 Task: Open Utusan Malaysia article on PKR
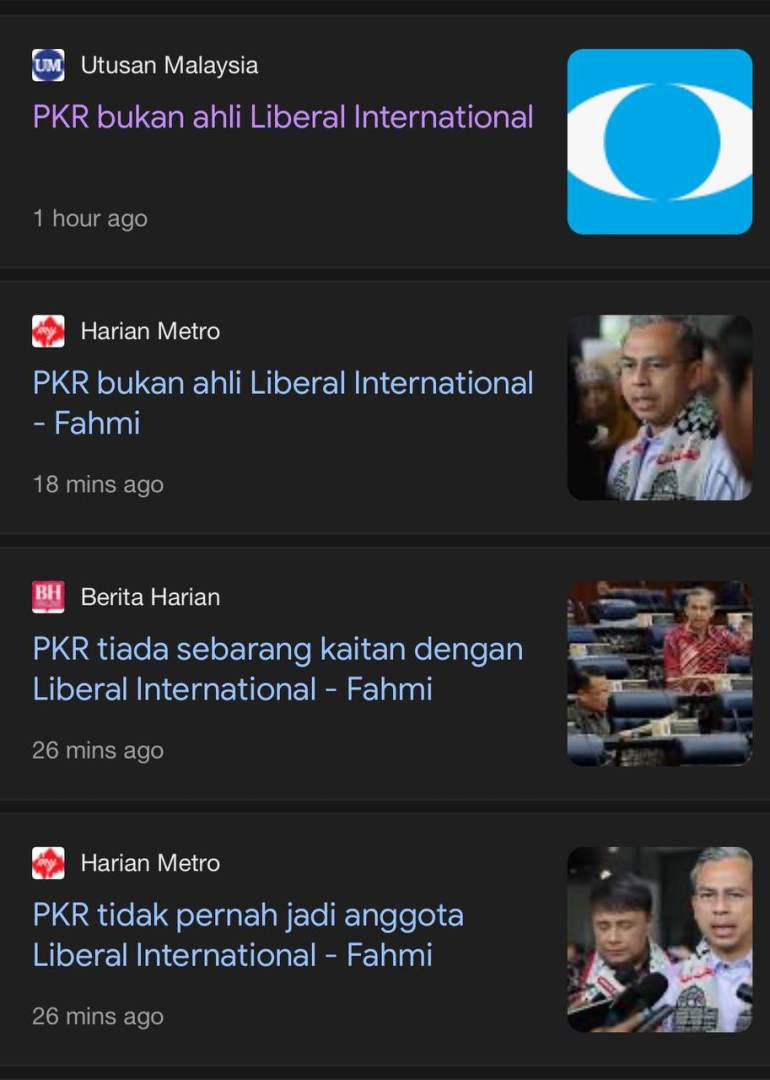pyautogui.click(x=283, y=117)
